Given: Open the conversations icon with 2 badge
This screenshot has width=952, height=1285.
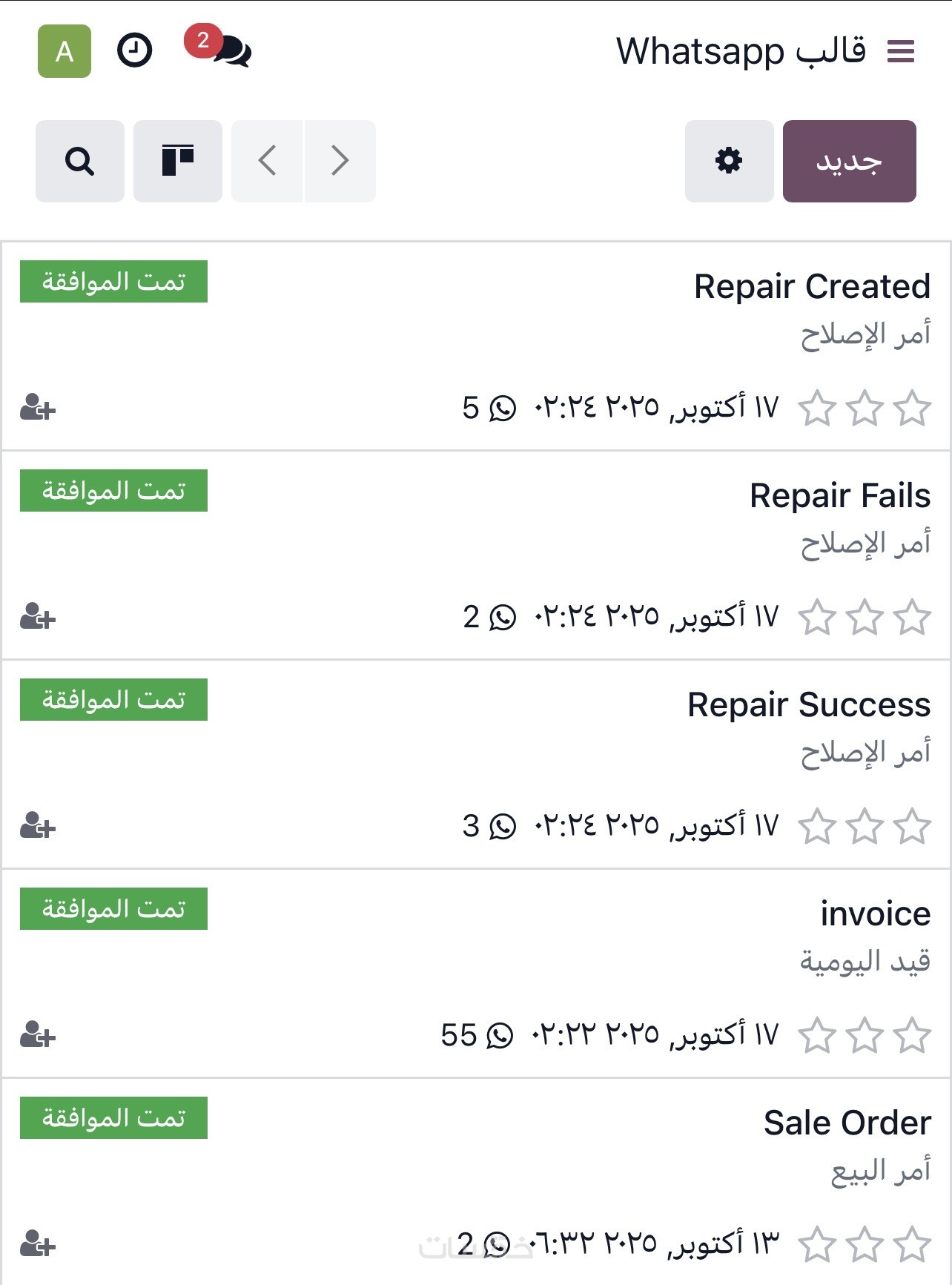Looking at the screenshot, I should pos(231,50).
